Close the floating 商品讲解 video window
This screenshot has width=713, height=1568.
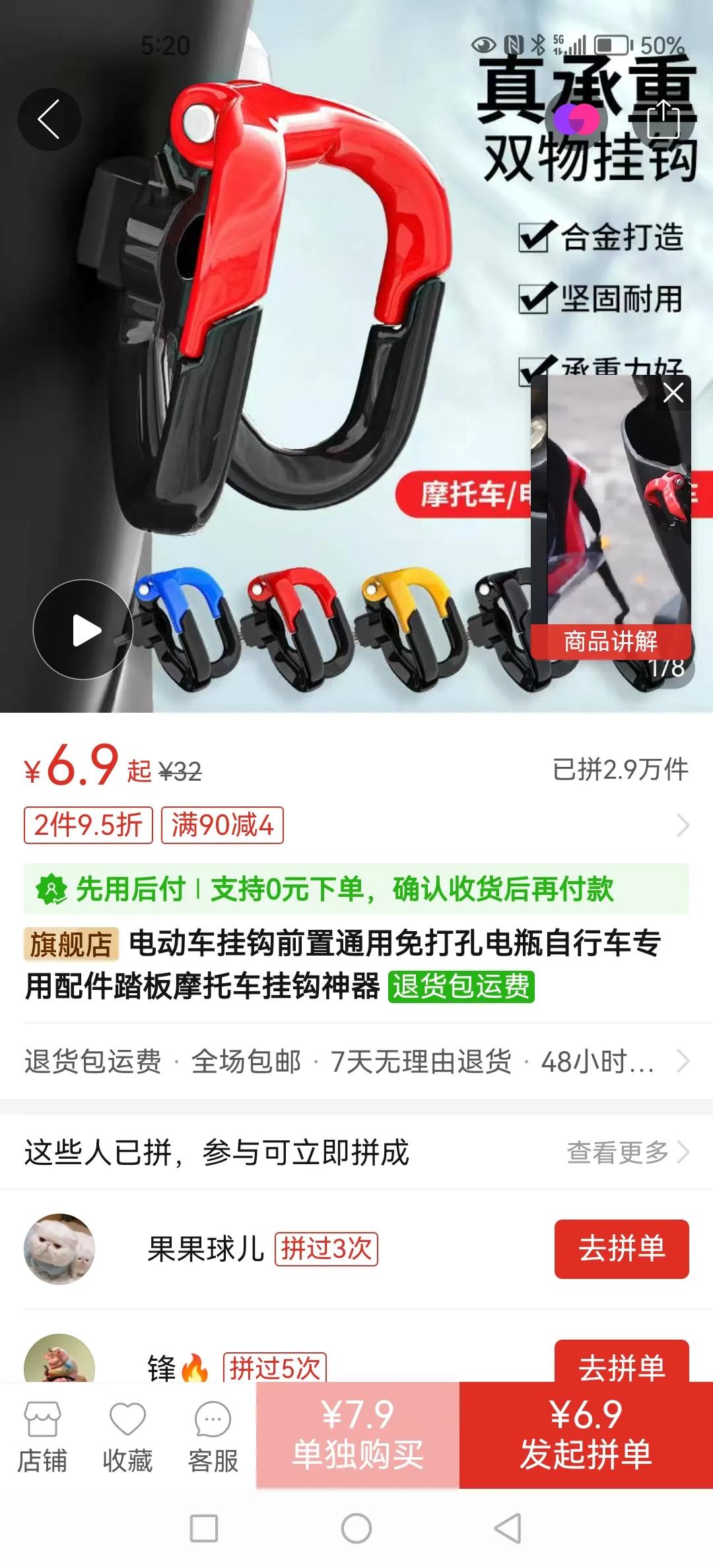pos(673,393)
